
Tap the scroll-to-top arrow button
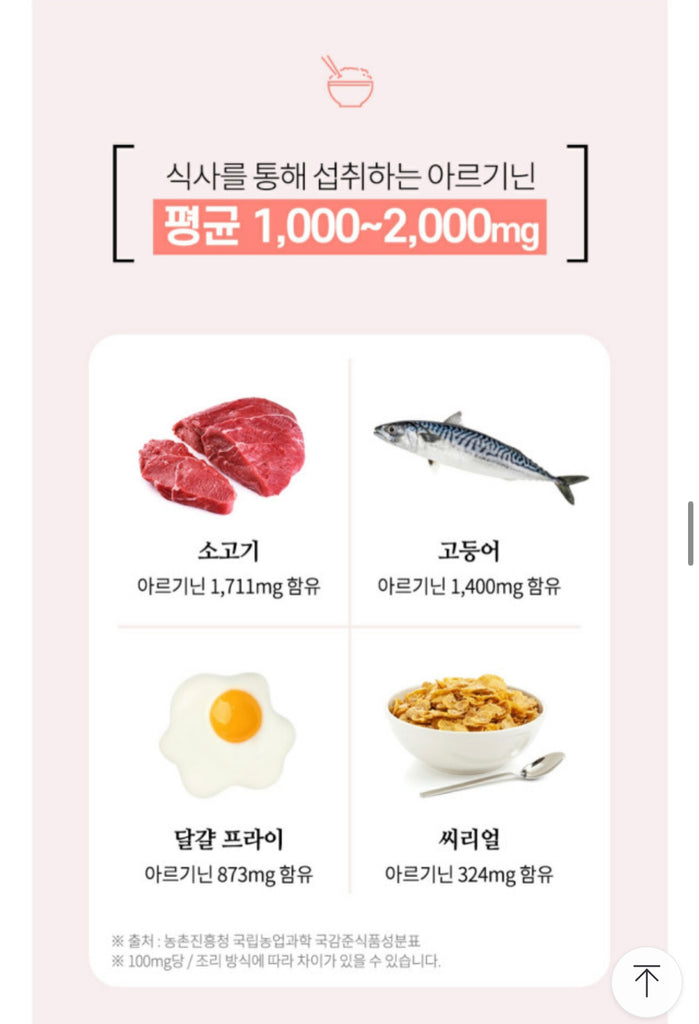pyautogui.click(x=646, y=981)
